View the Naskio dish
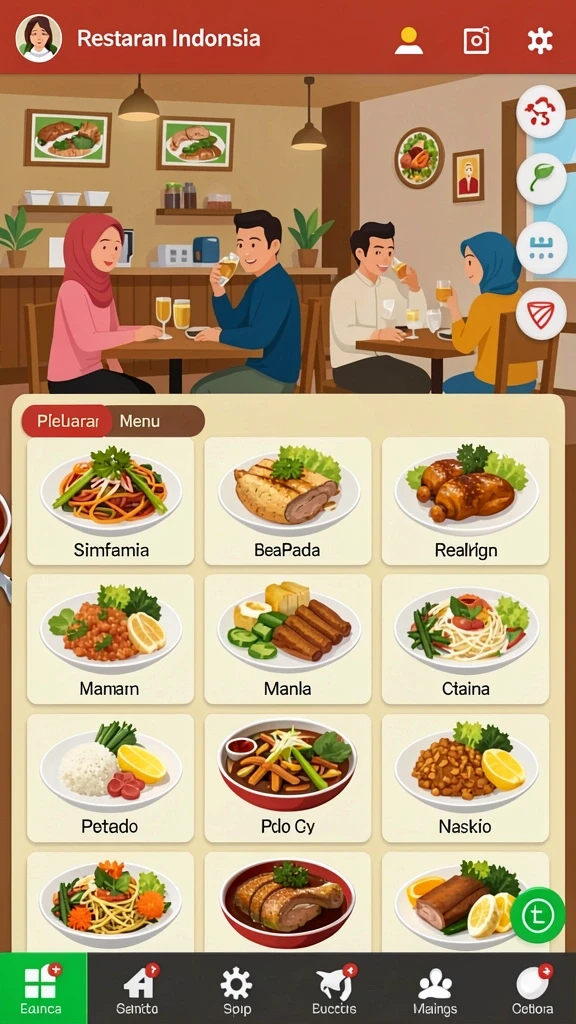The image size is (576, 1024). (x=466, y=778)
